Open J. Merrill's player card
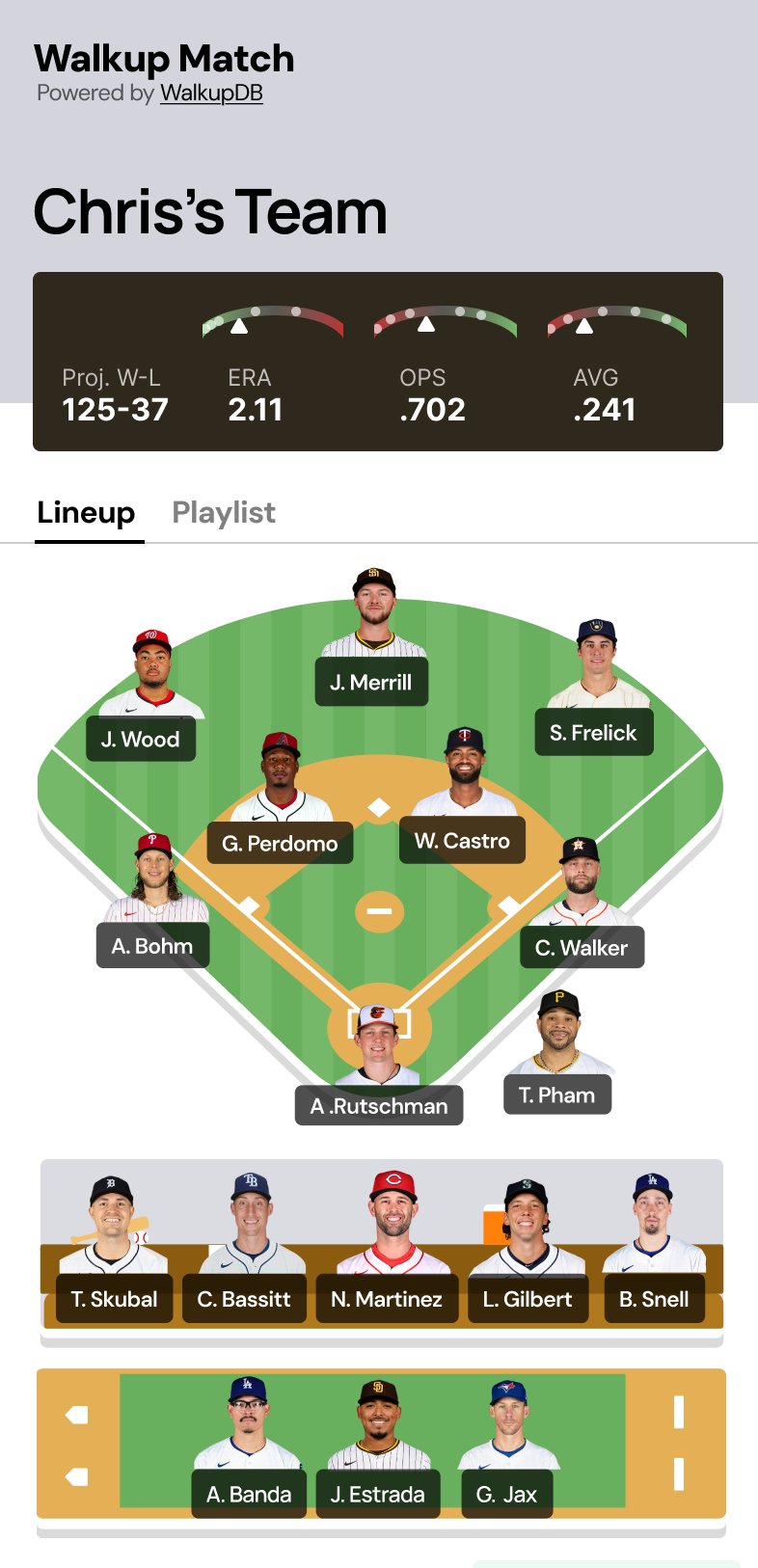 [372, 682]
